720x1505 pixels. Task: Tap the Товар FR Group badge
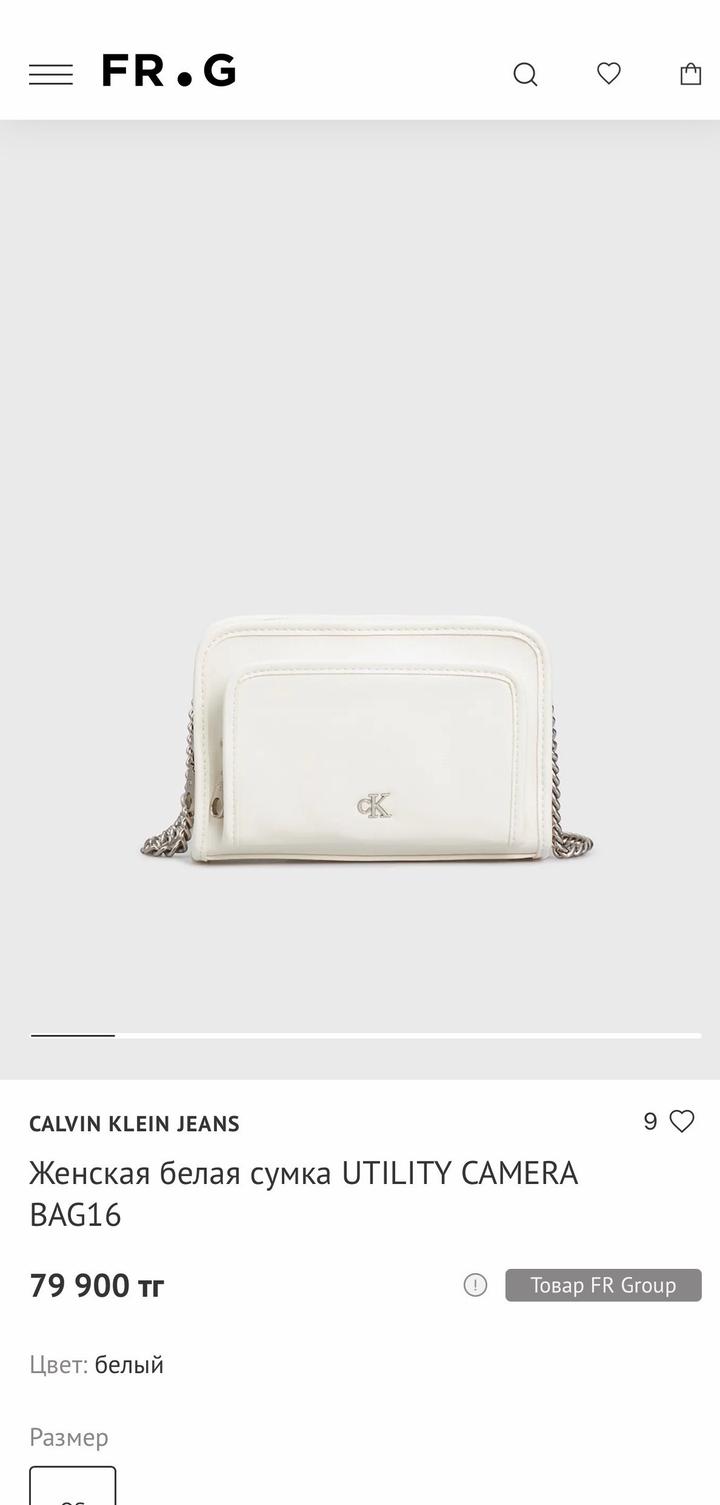tap(603, 1285)
